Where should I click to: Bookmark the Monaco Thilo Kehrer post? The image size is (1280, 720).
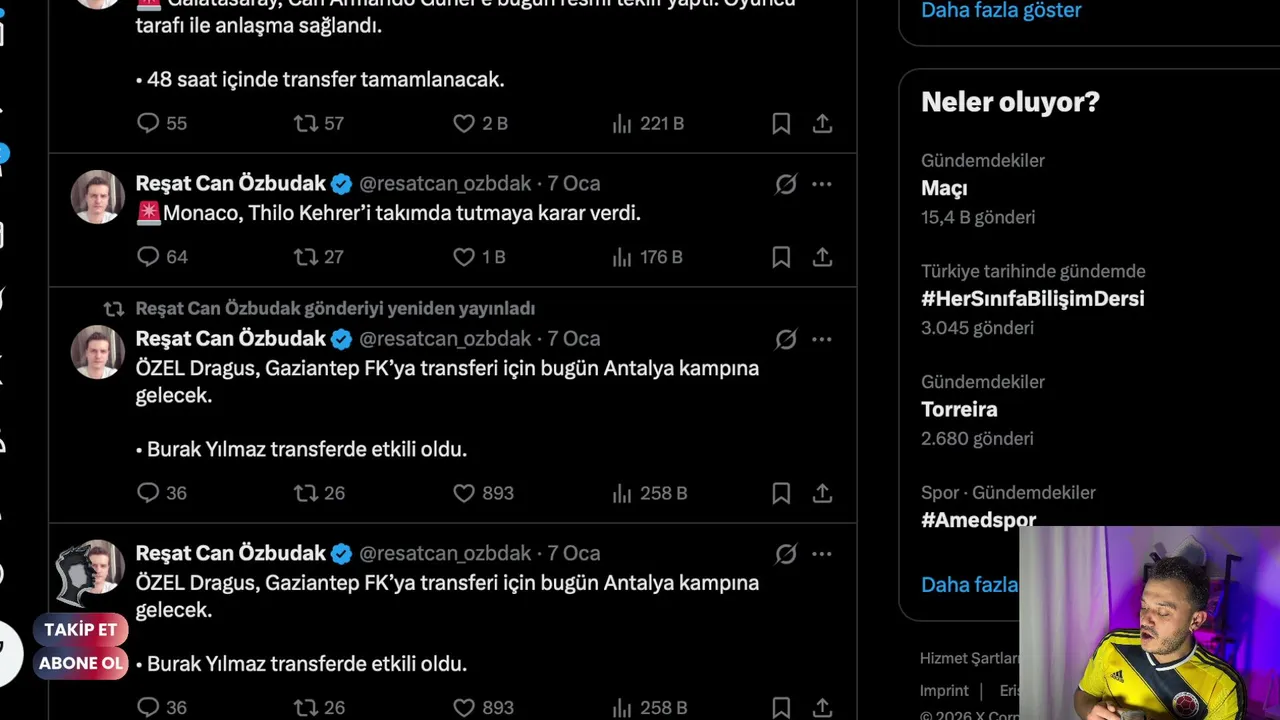(x=781, y=257)
